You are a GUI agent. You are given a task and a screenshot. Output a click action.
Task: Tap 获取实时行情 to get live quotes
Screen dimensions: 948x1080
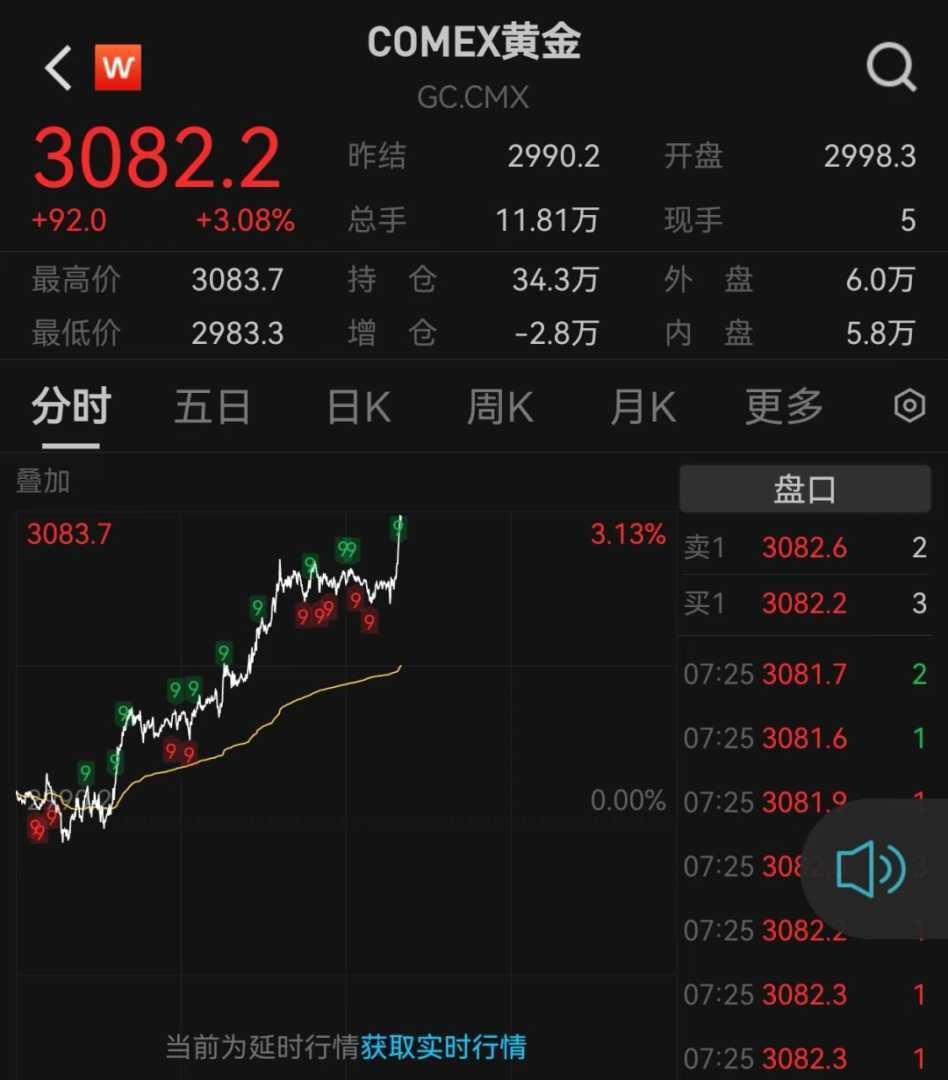[443, 1047]
